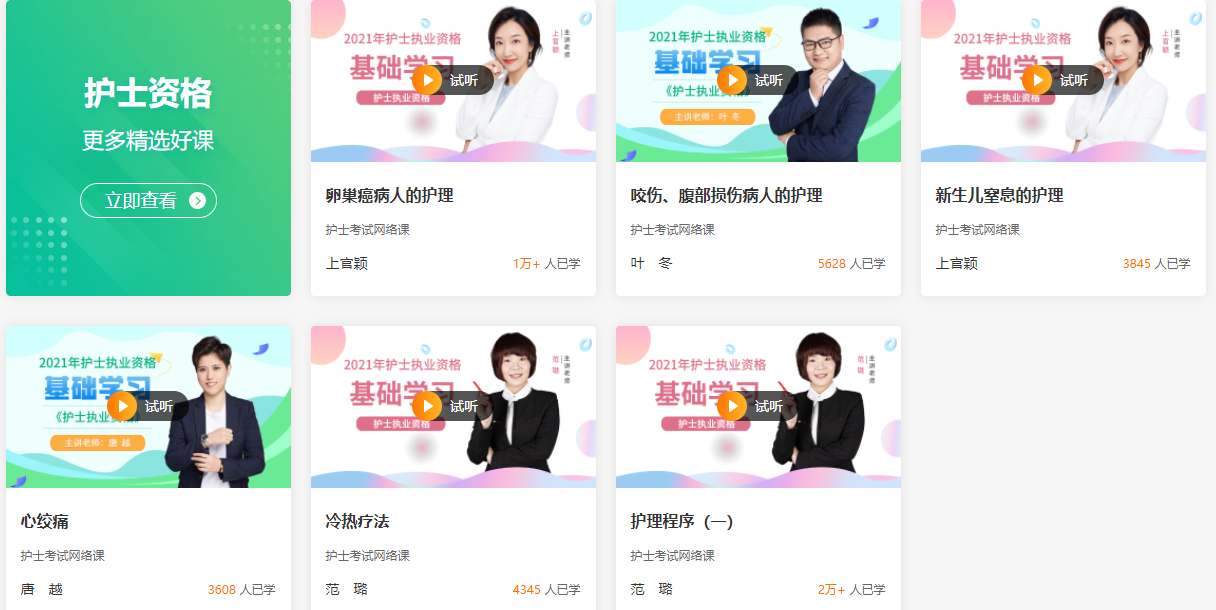The image size is (1216, 610).
Task: Tap the 立即查看 button
Action: pos(148,200)
